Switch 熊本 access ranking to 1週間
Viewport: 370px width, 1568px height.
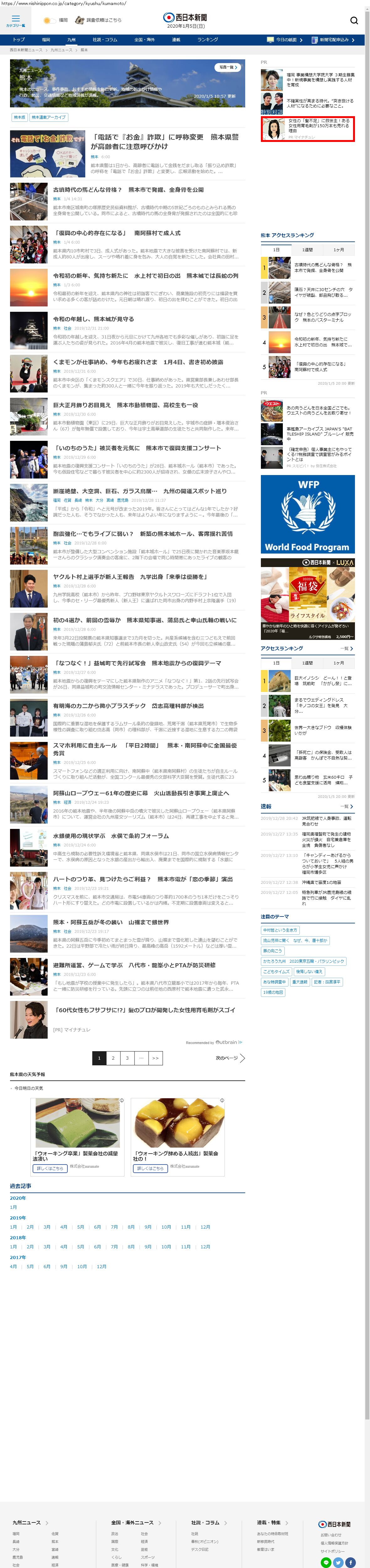(x=307, y=250)
